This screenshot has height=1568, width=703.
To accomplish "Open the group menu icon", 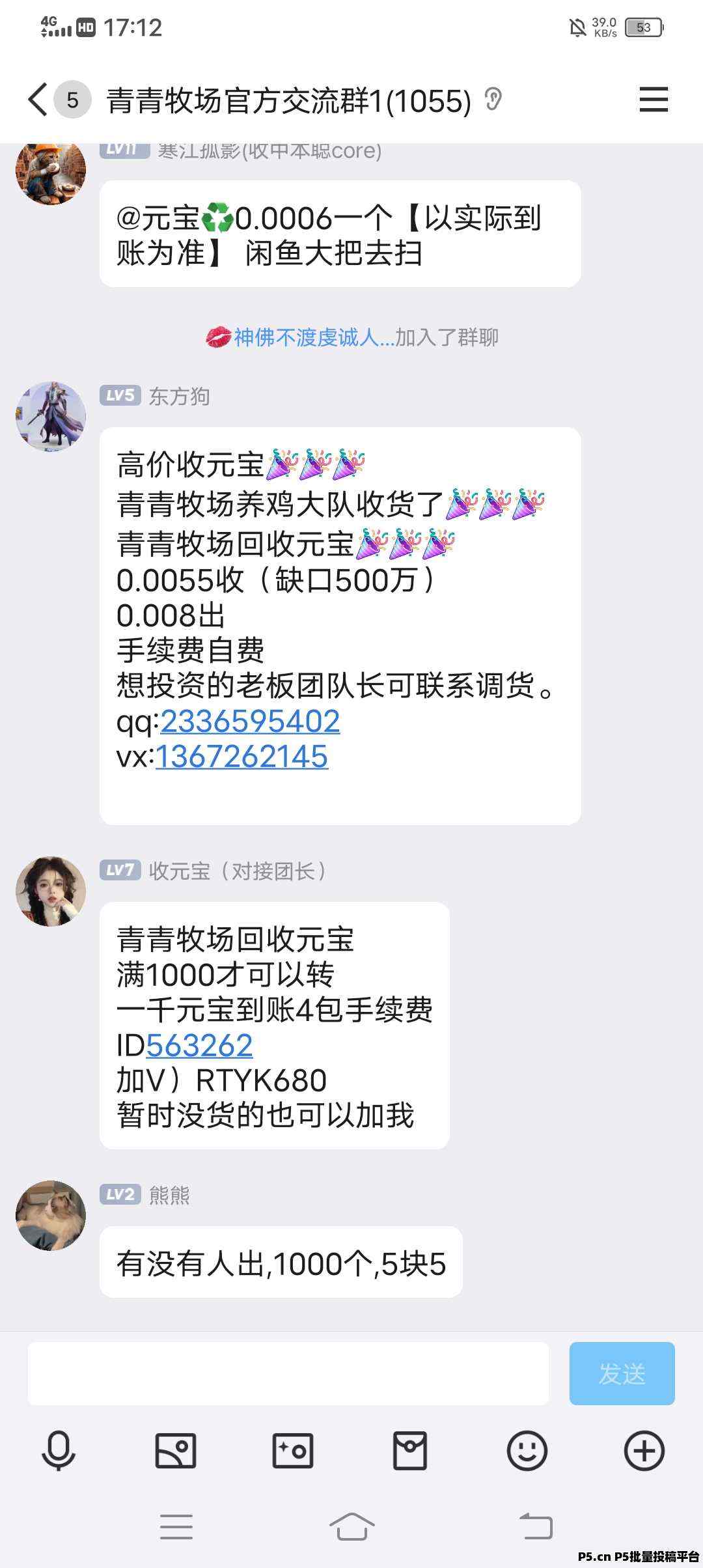I will click(x=653, y=100).
